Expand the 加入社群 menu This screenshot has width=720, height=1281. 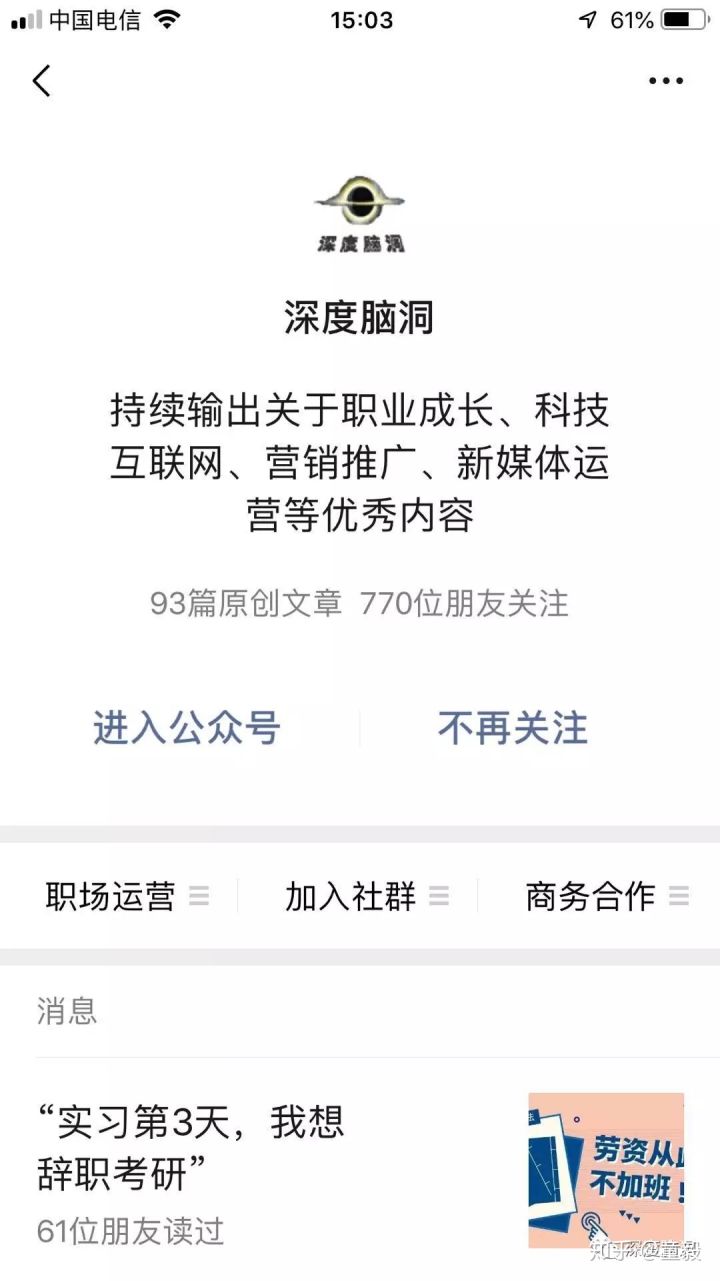click(x=366, y=896)
